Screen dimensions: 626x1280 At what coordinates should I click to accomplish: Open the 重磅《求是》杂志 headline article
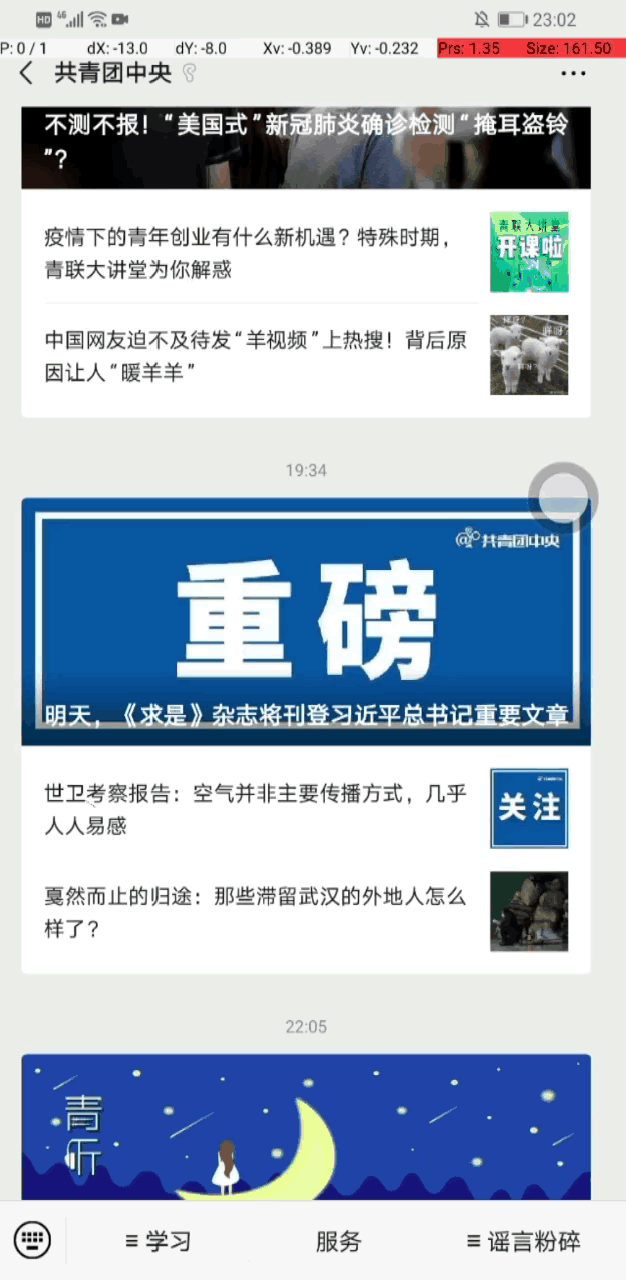pyautogui.click(x=305, y=622)
